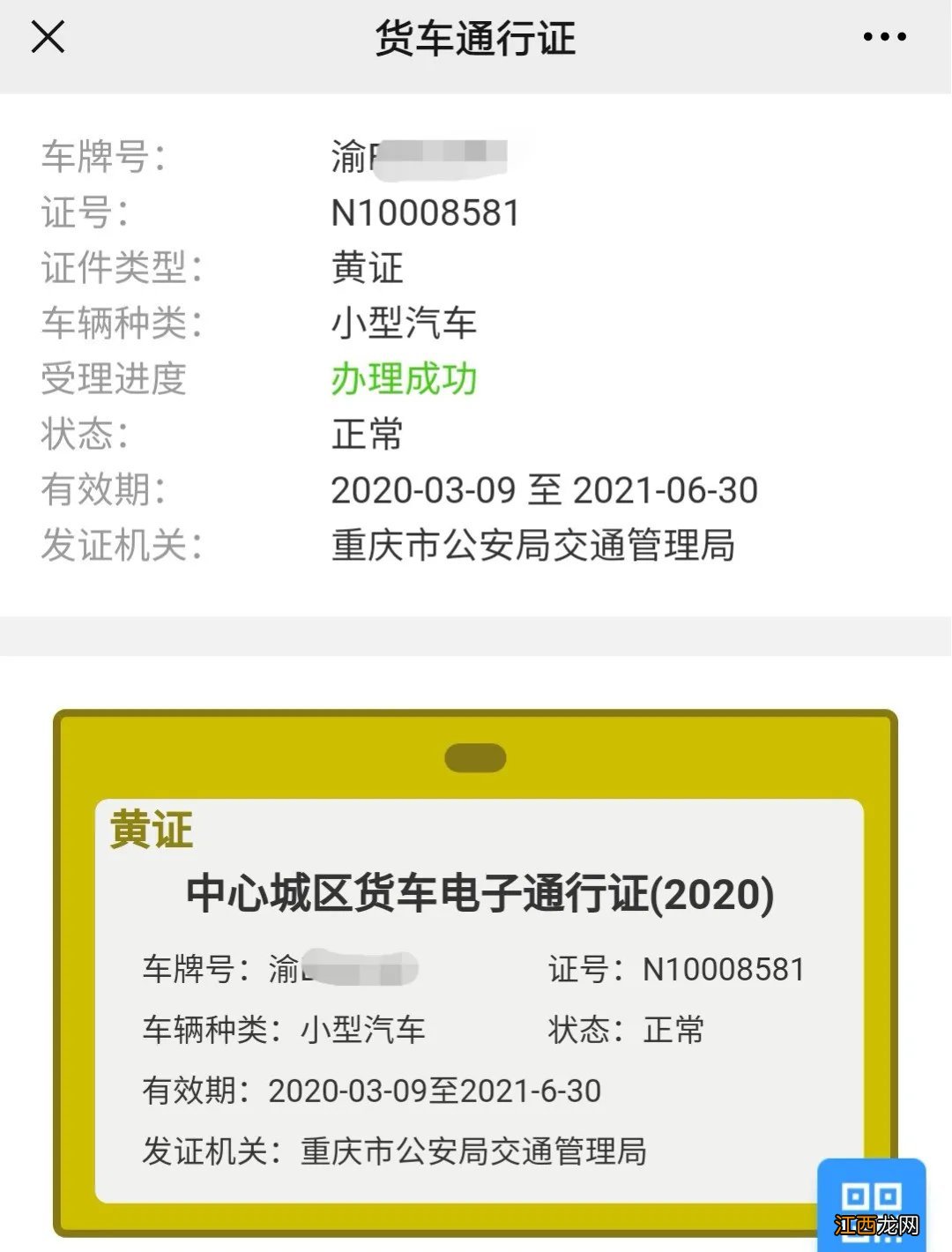Toggle the 受理进度 progress row

pos(115,378)
